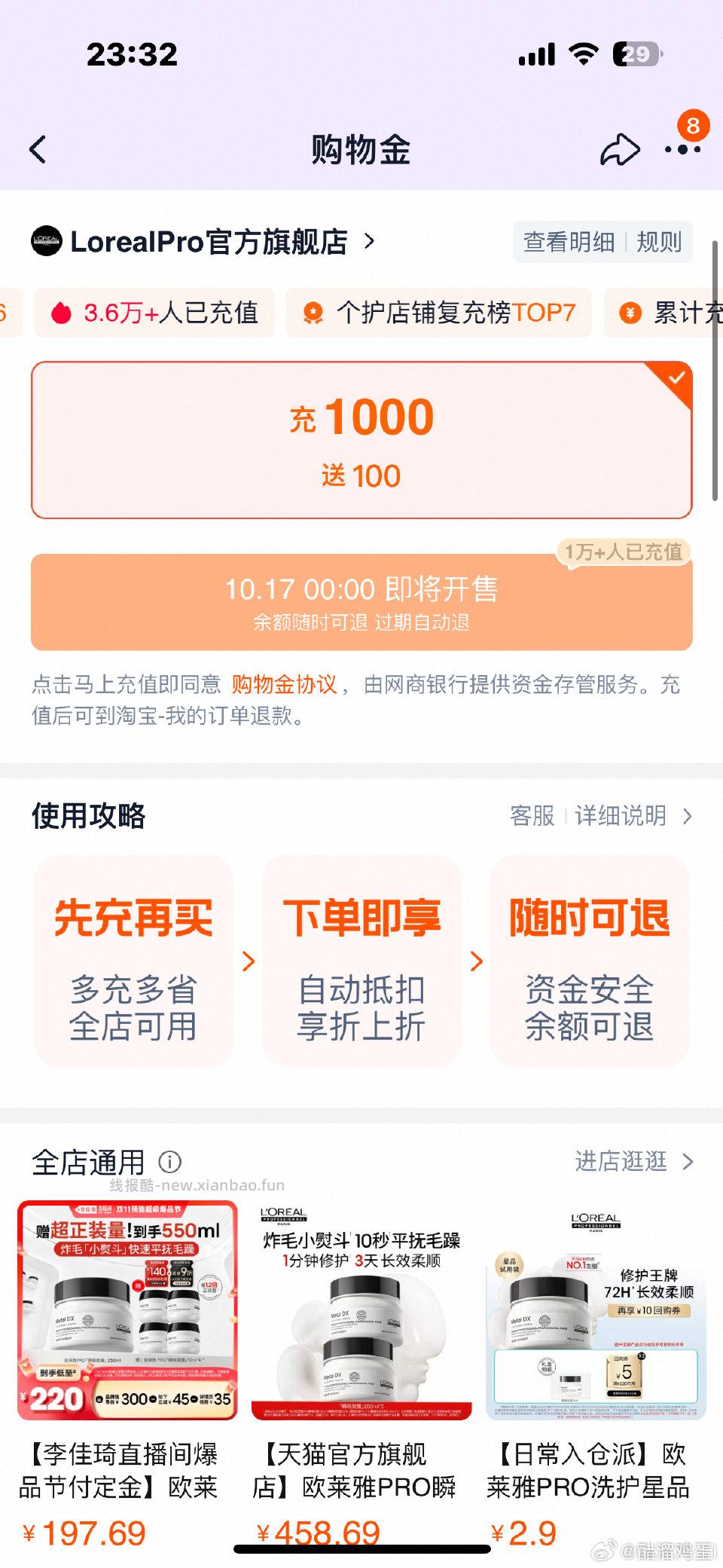The image size is (723, 1568).
Task: Select the 充1000送100 recharge option
Action: point(361,437)
